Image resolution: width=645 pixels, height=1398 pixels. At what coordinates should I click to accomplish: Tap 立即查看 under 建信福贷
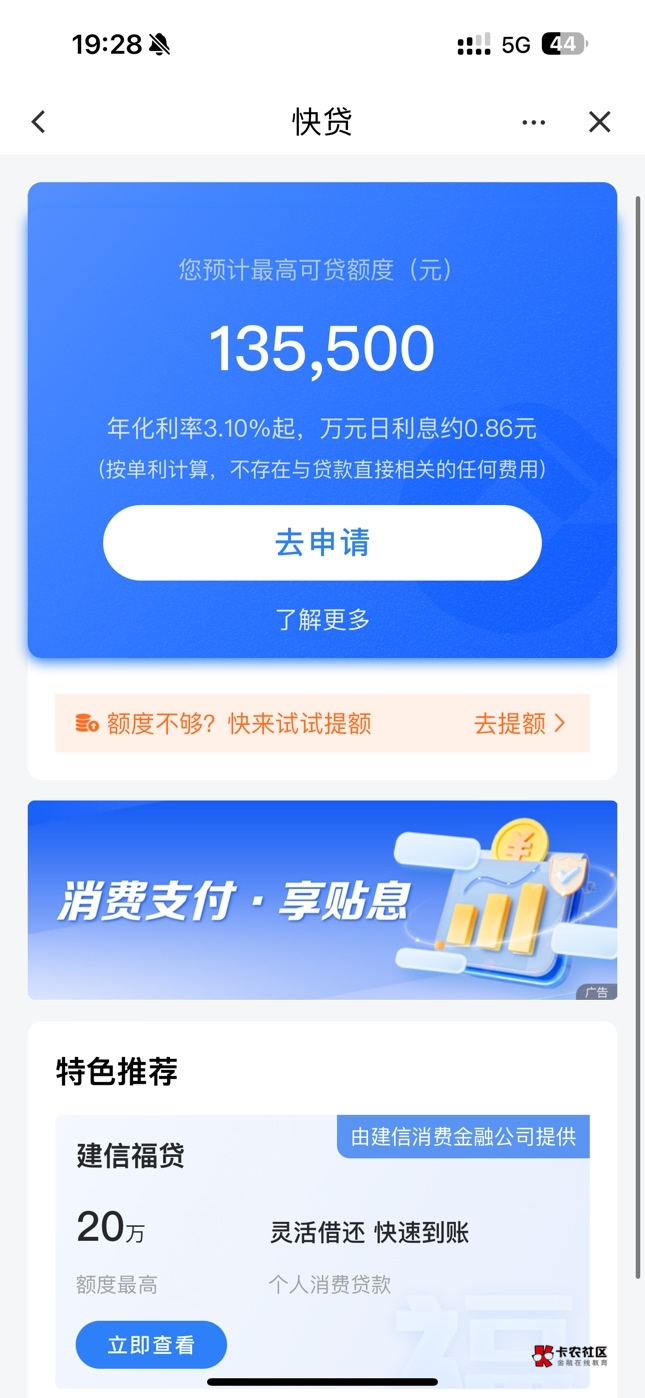151,1345
